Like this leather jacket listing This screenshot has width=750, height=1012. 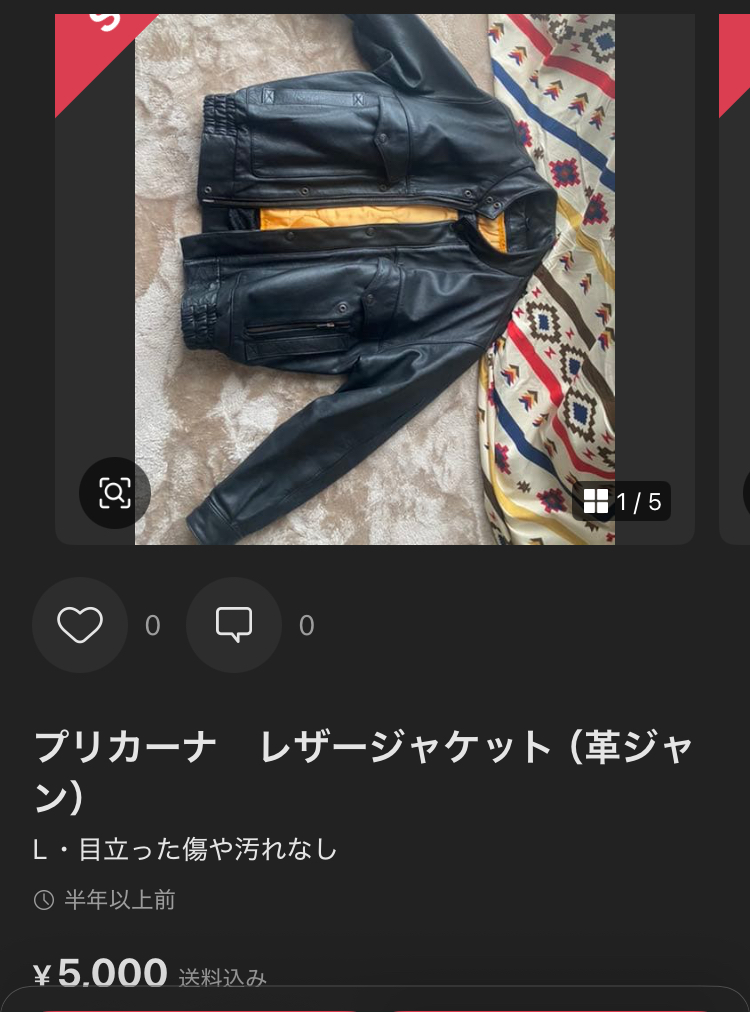pos(80,625)
